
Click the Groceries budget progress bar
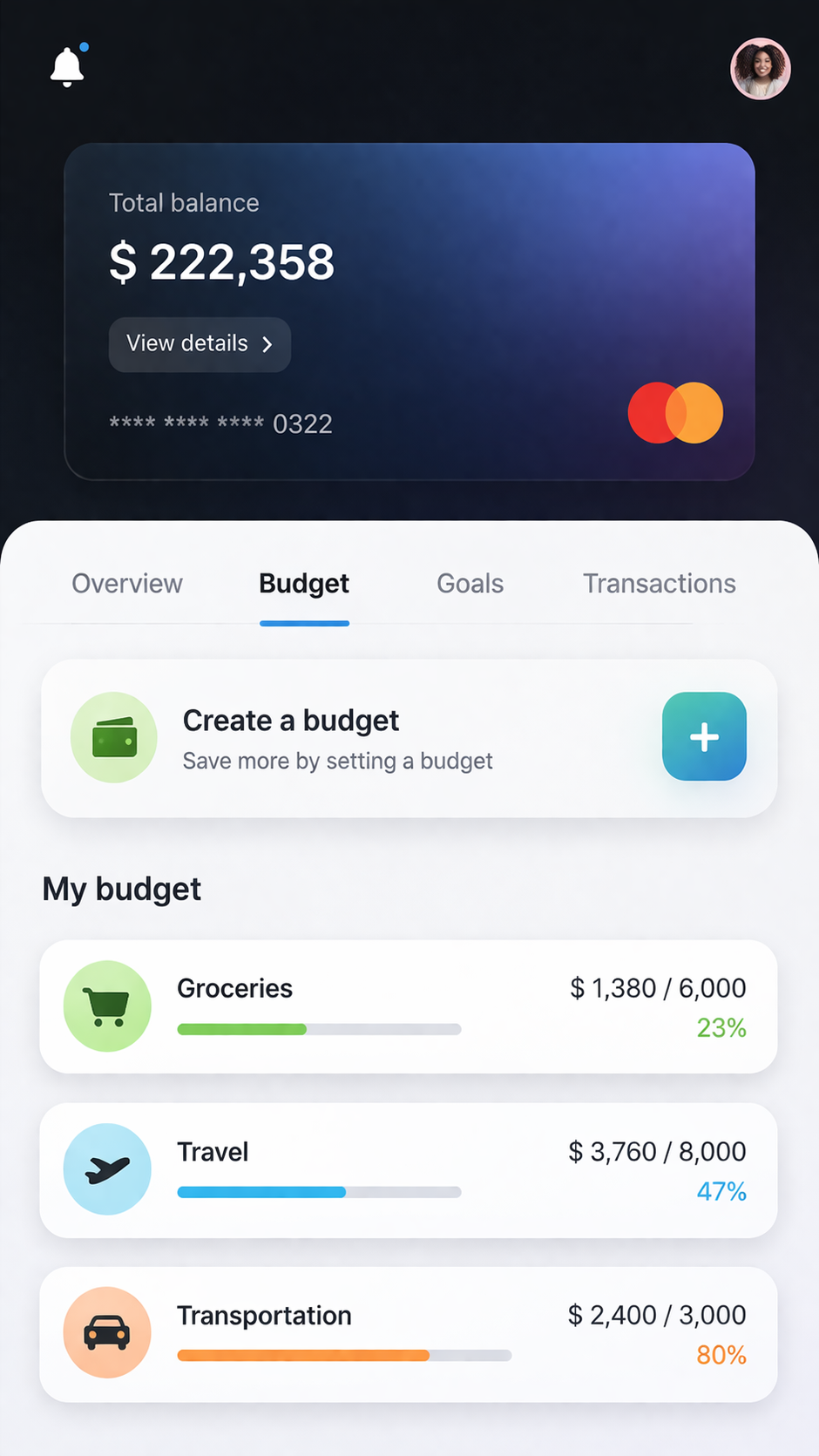pyautogui.click(x=319, y=1029)
